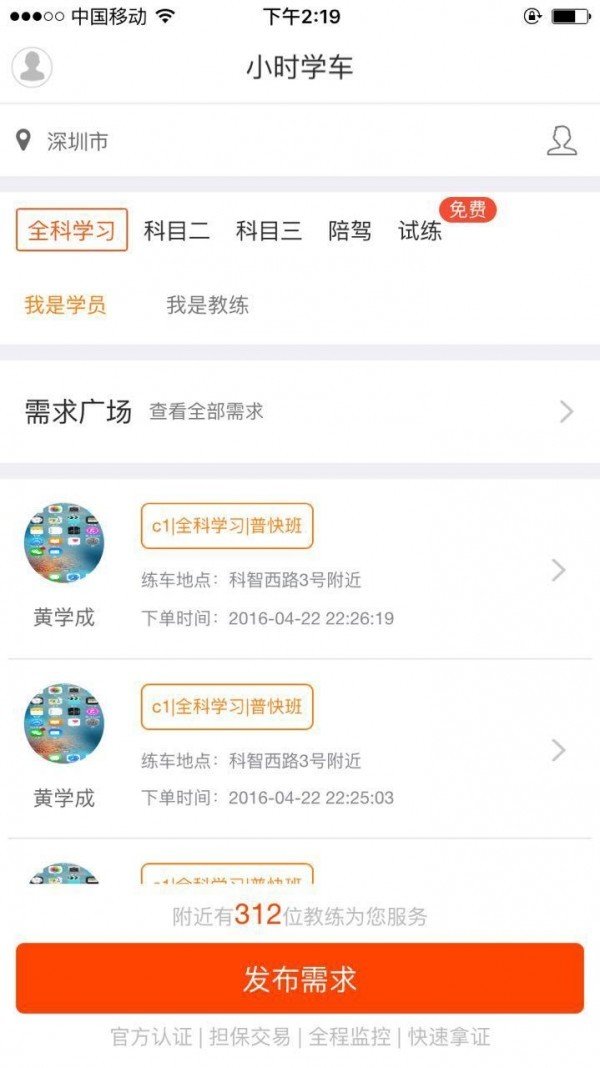Open 黄学成's request placed at 22:25:03
Viewport: 600px width, 1068px height.
pyautogui.click(x=300, y=749)
